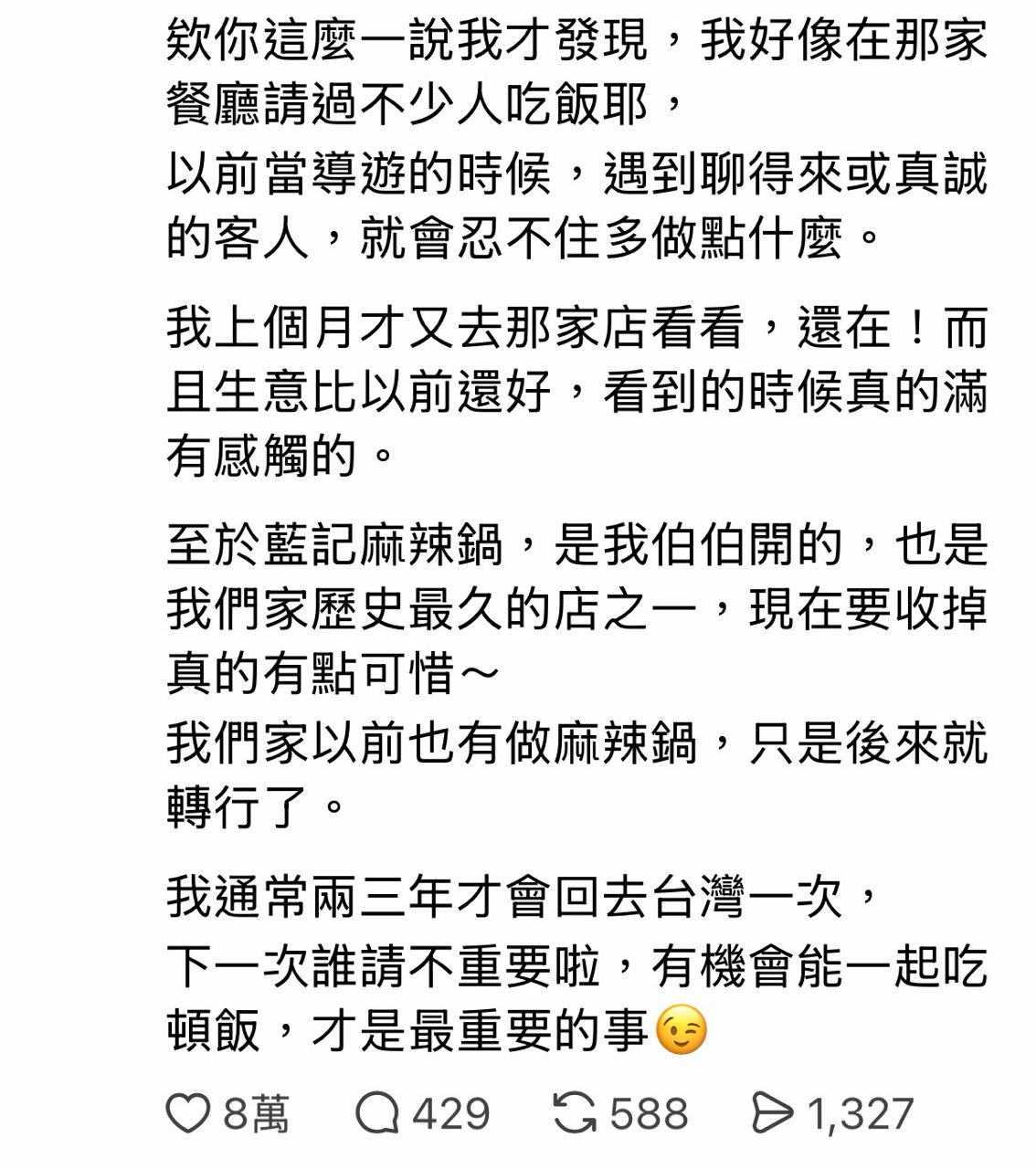This screenshot has width=1036, height=1169.
Task: Open the comments with 429 replies
Action: [x=376, y=1114]
